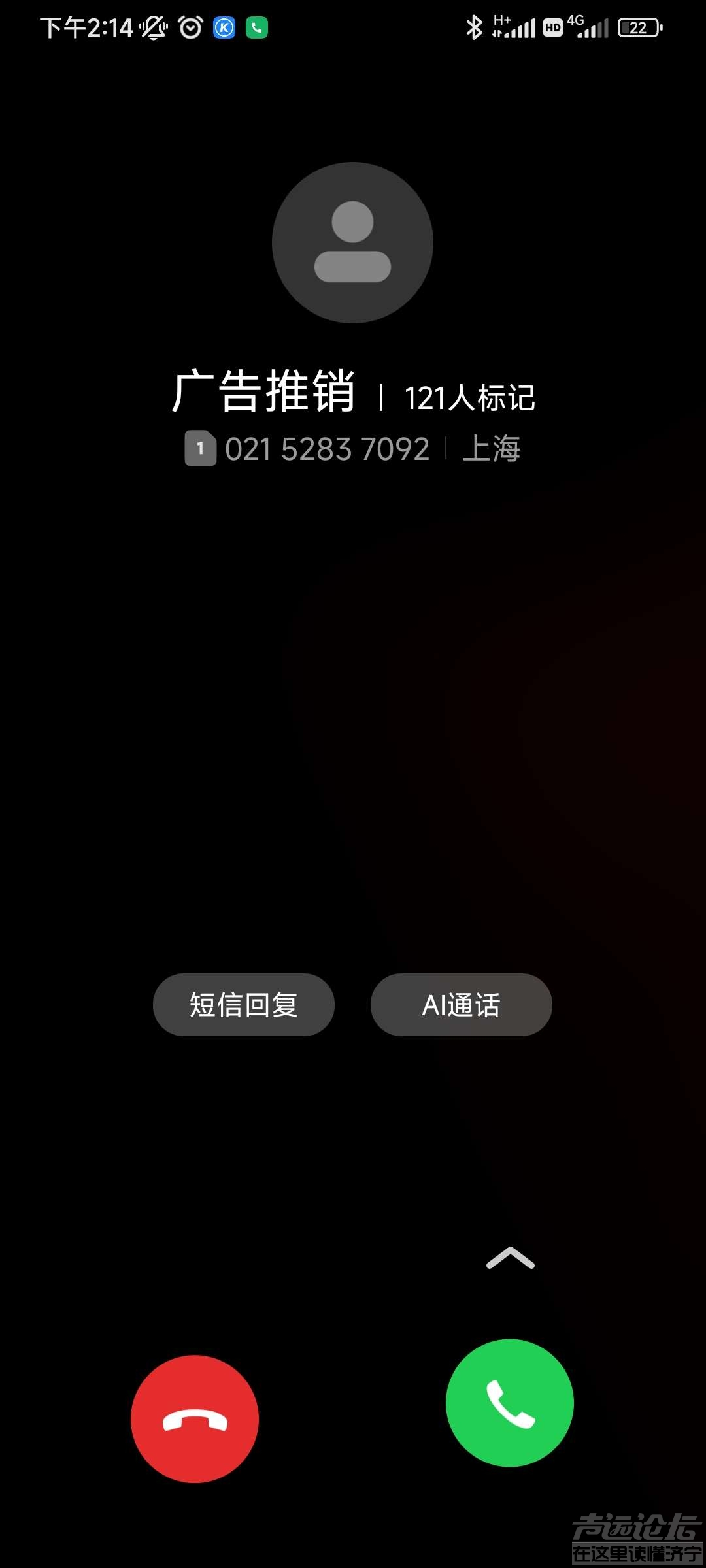The height and width of the screenshot is (1568, 706).
Task: Decline the incoming call from 广告推销
Action: coord(195,1419)
